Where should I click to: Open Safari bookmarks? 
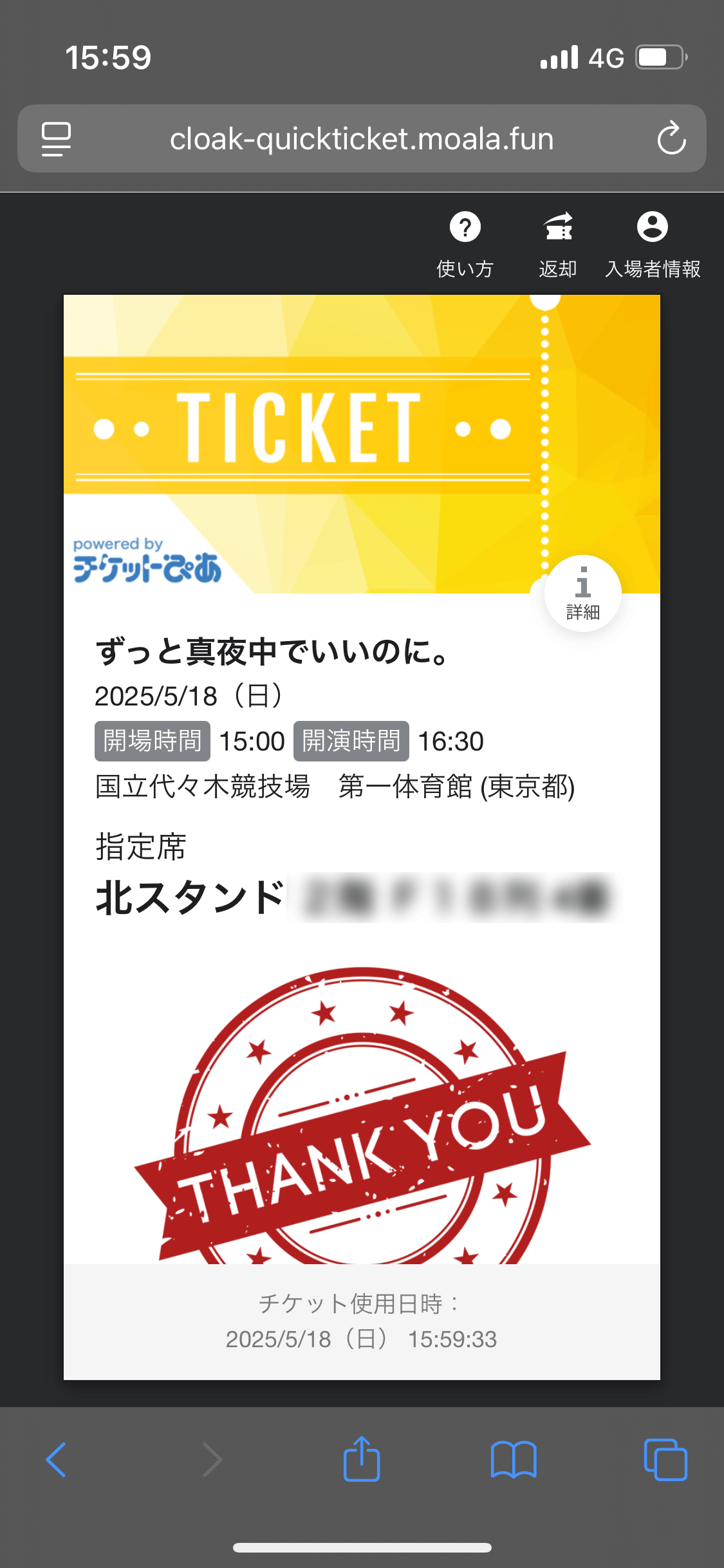513,1459
